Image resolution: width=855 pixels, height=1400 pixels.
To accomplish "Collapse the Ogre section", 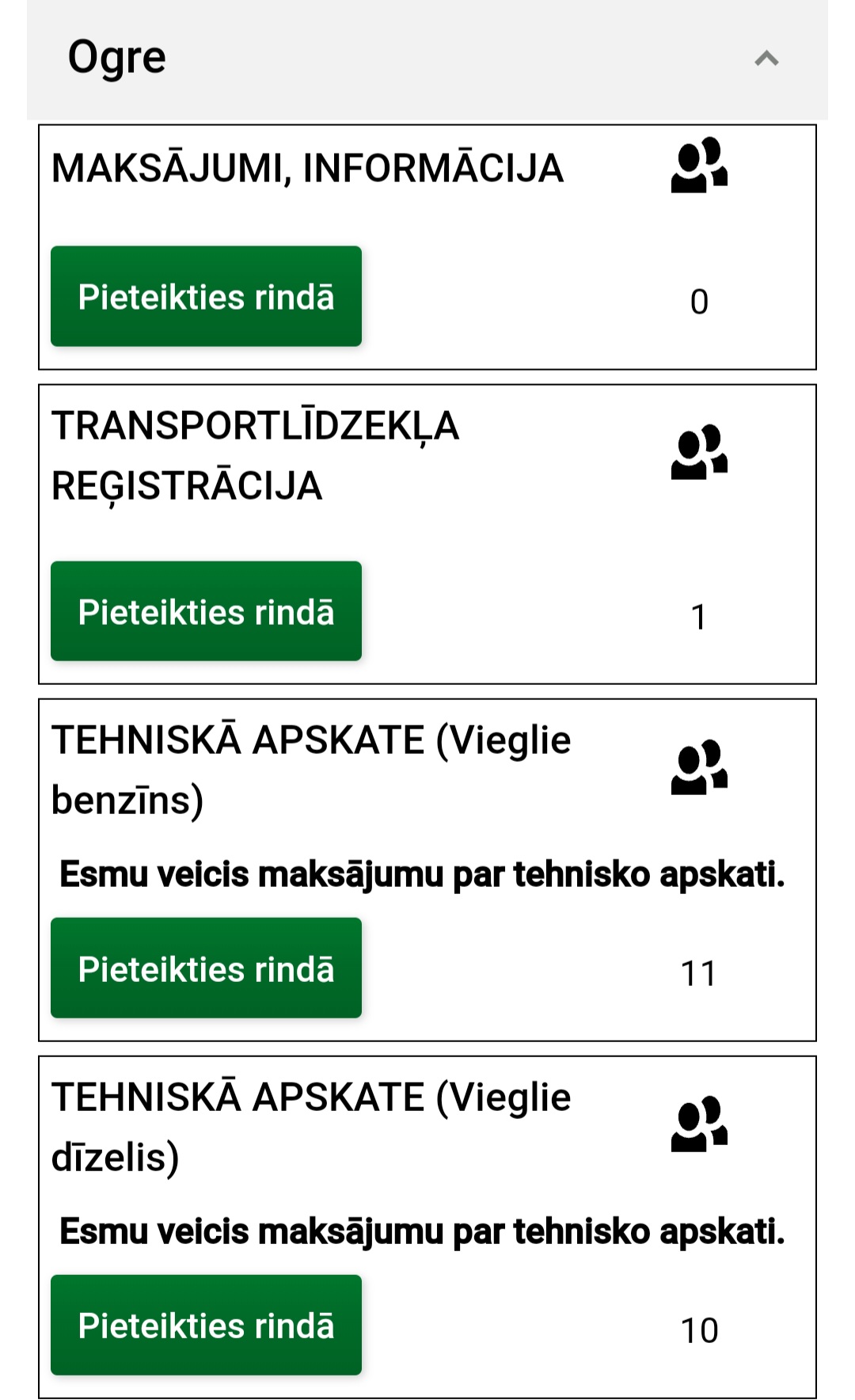I will click(766, 59).
